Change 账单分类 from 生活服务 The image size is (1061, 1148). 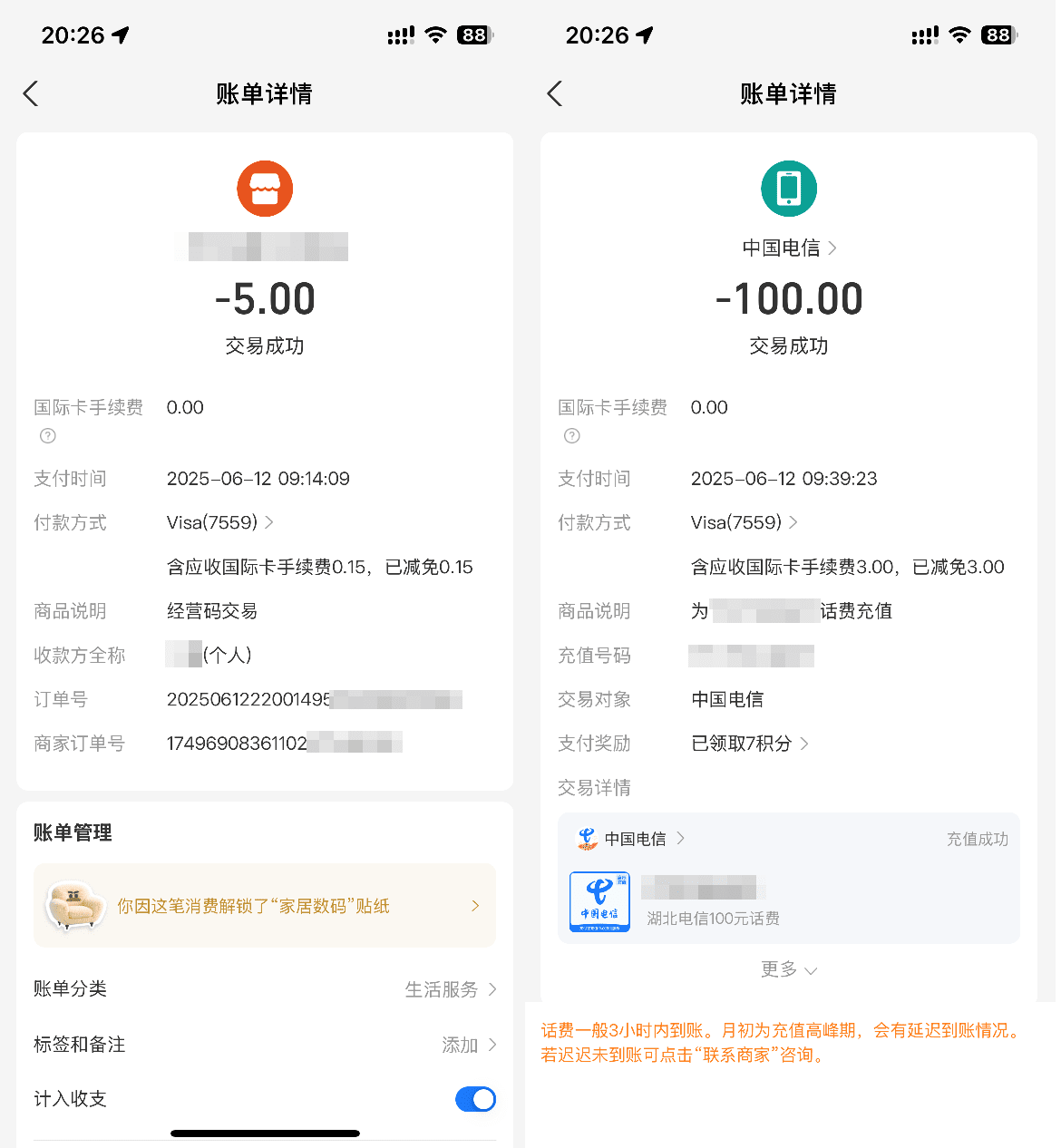[x=450, y=989]
